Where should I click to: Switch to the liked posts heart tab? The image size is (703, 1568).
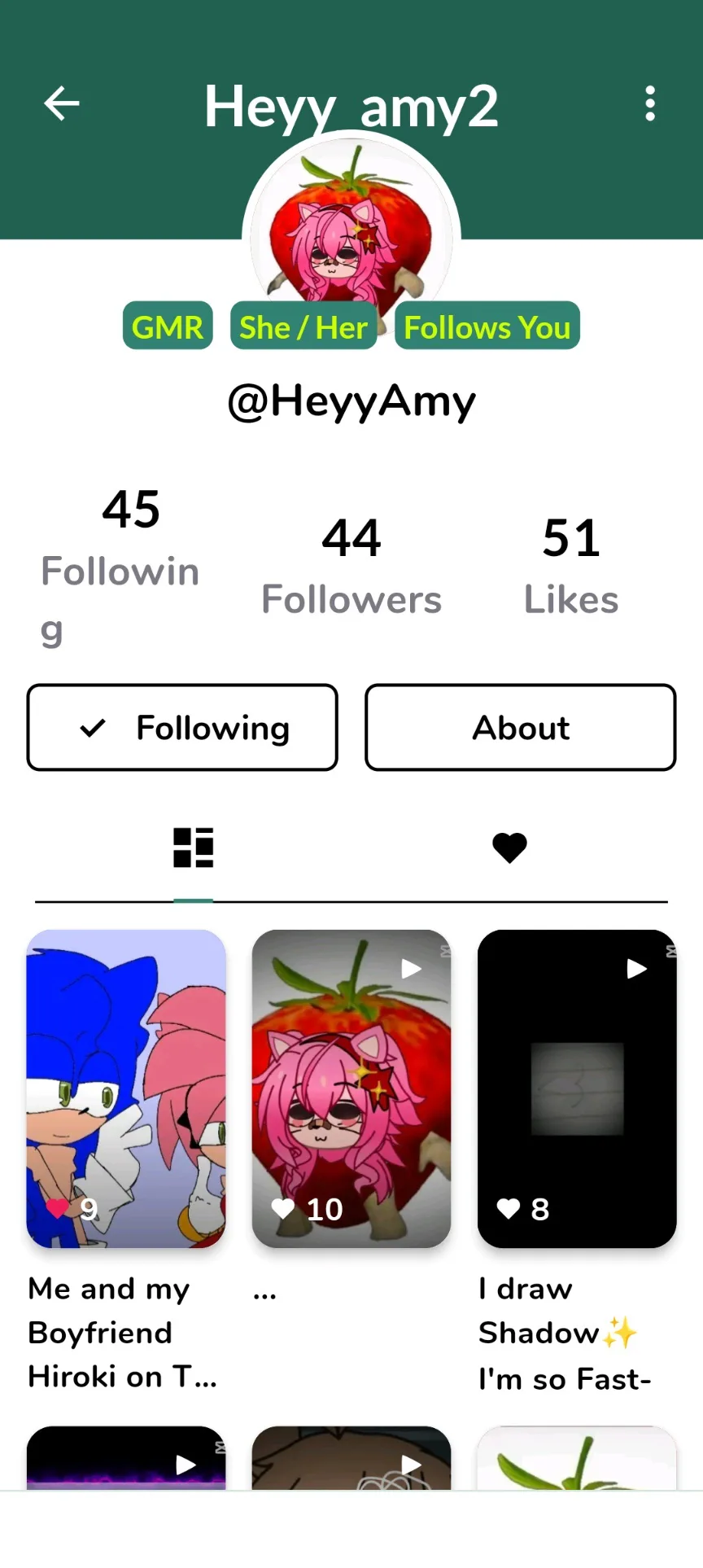[509, 848]
